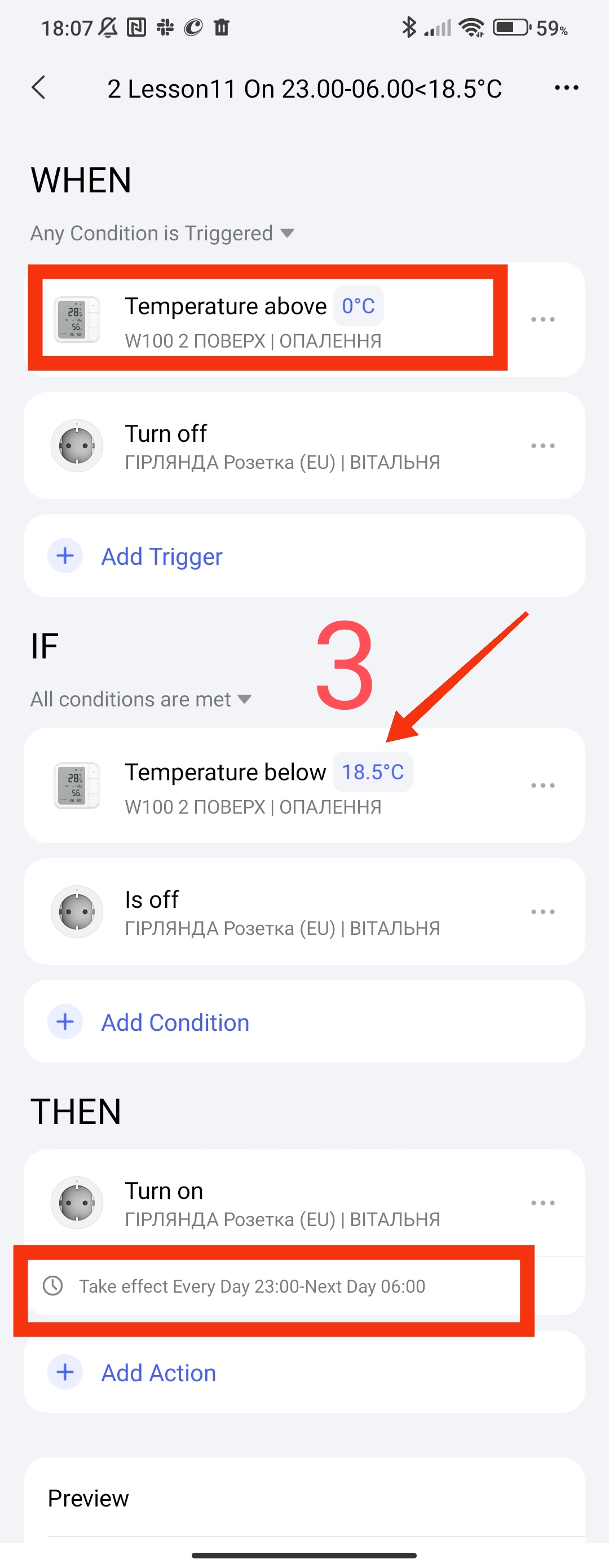Open options for the Turn off trigger

tap(542, 446)
